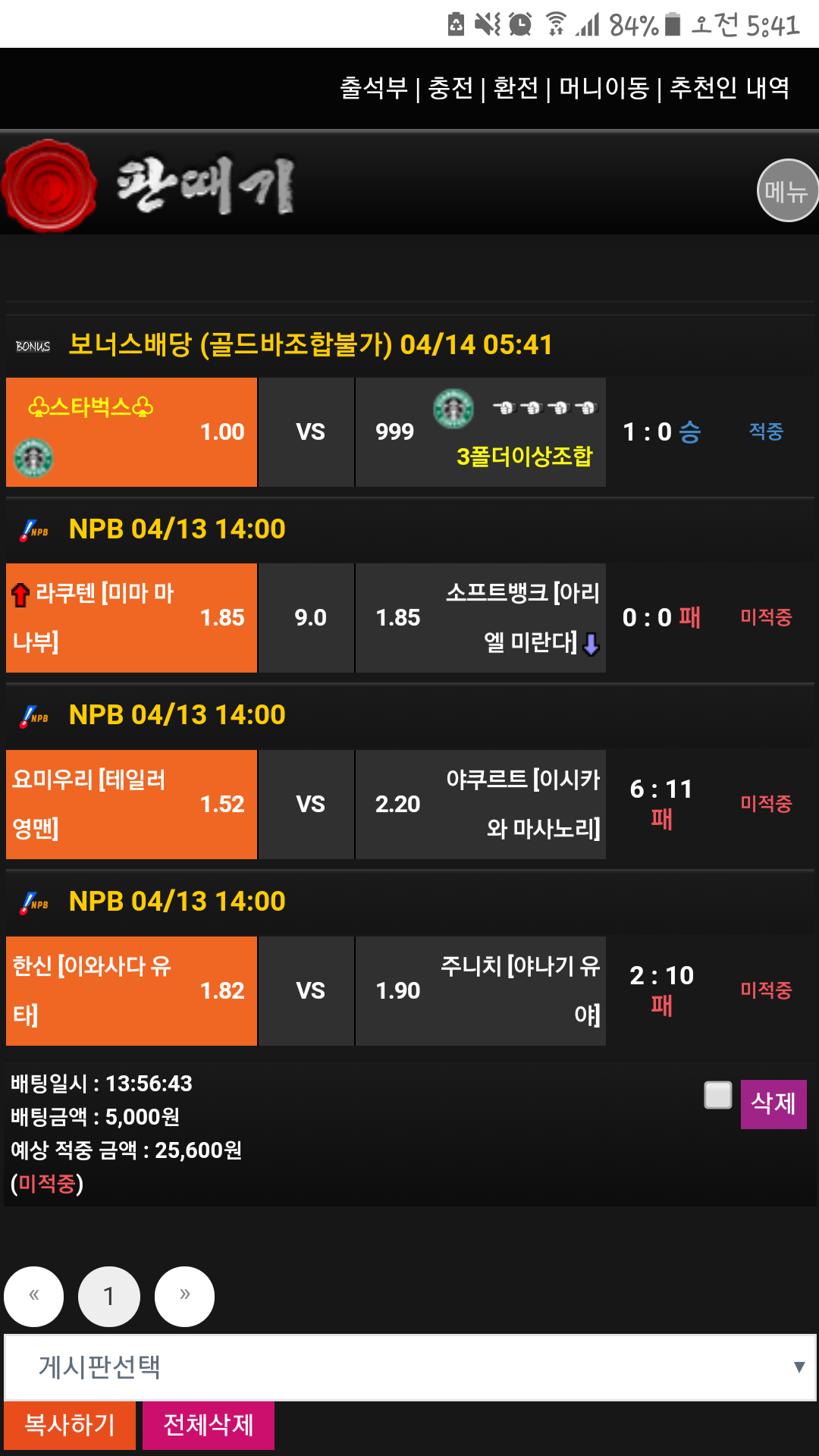Viewport: 819px width, 1456px height.
Task: Go to next page of results
Action: pos(184,1296)
